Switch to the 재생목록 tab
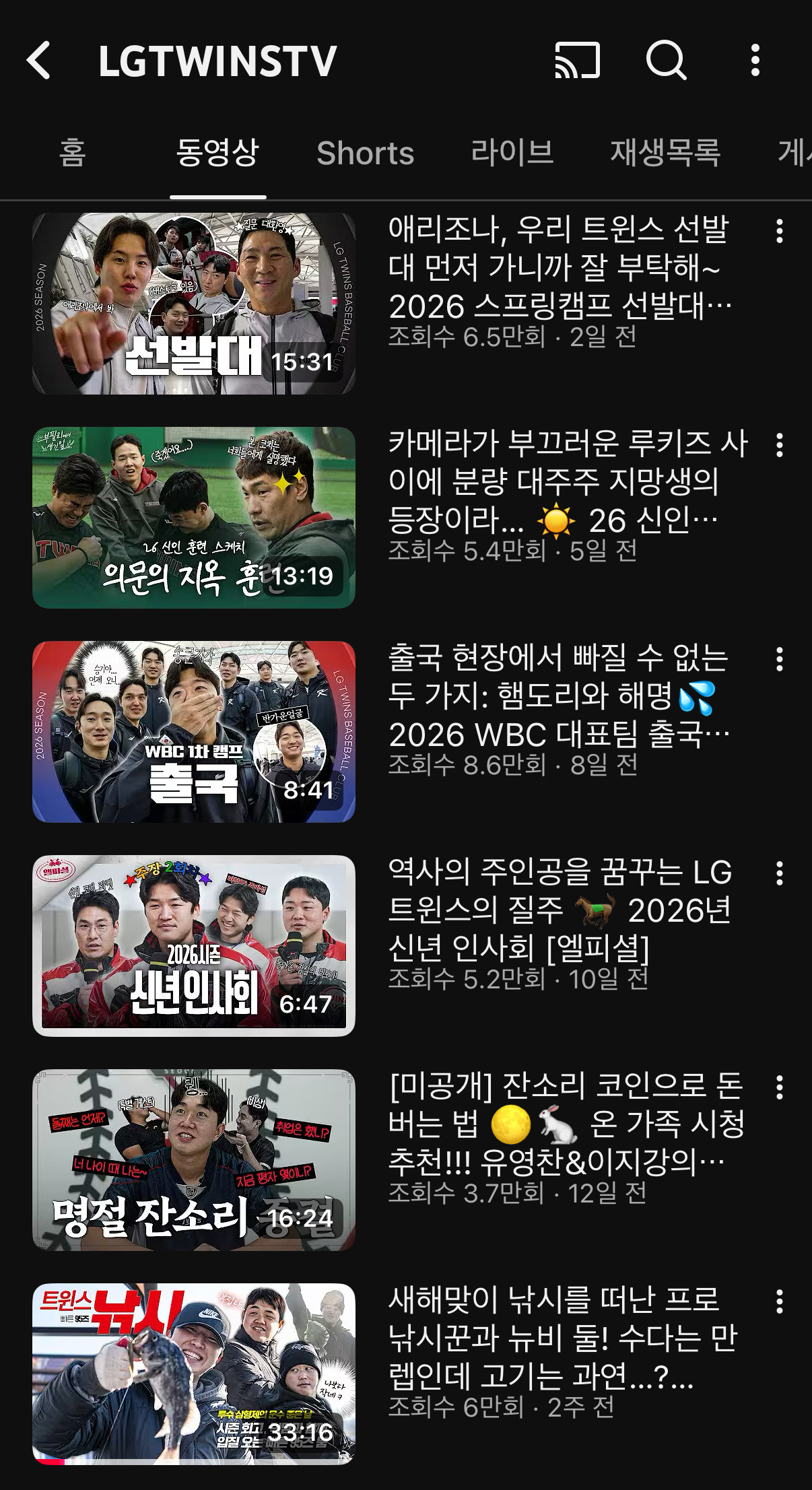 tap(665, 153)
